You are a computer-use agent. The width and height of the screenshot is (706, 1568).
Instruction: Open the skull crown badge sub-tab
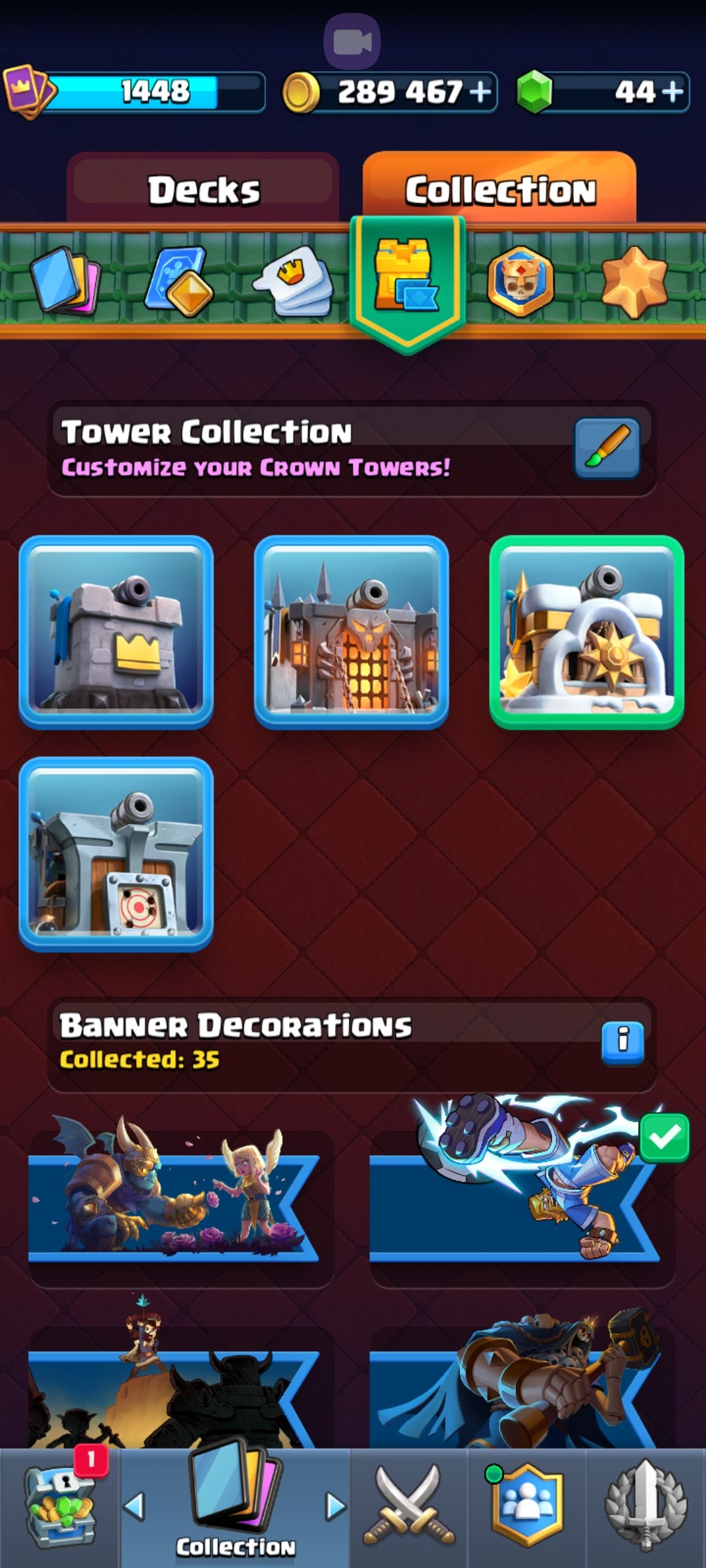(x=520, y=282)
